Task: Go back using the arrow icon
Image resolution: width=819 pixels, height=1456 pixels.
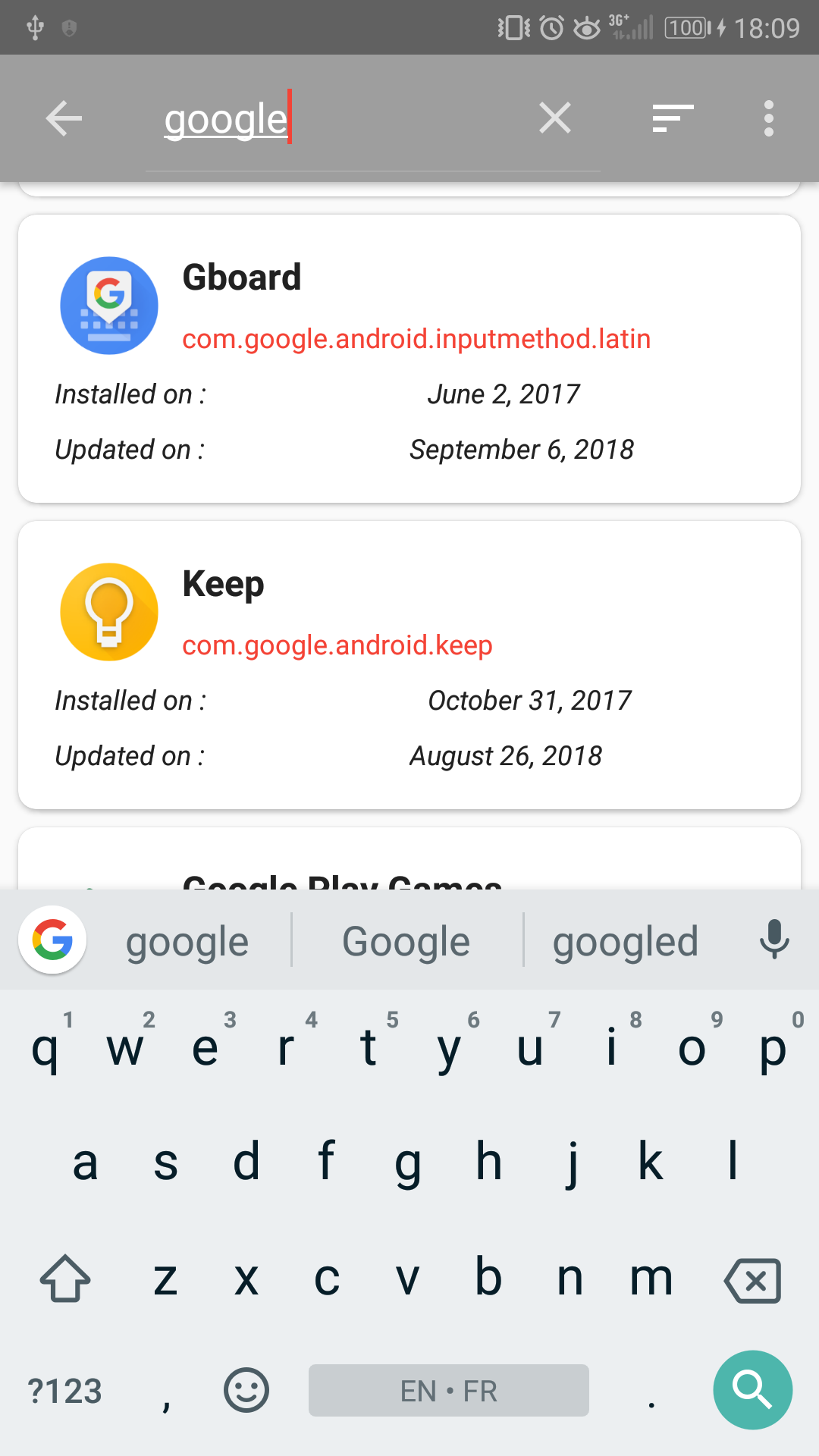Action: [64, 118]
